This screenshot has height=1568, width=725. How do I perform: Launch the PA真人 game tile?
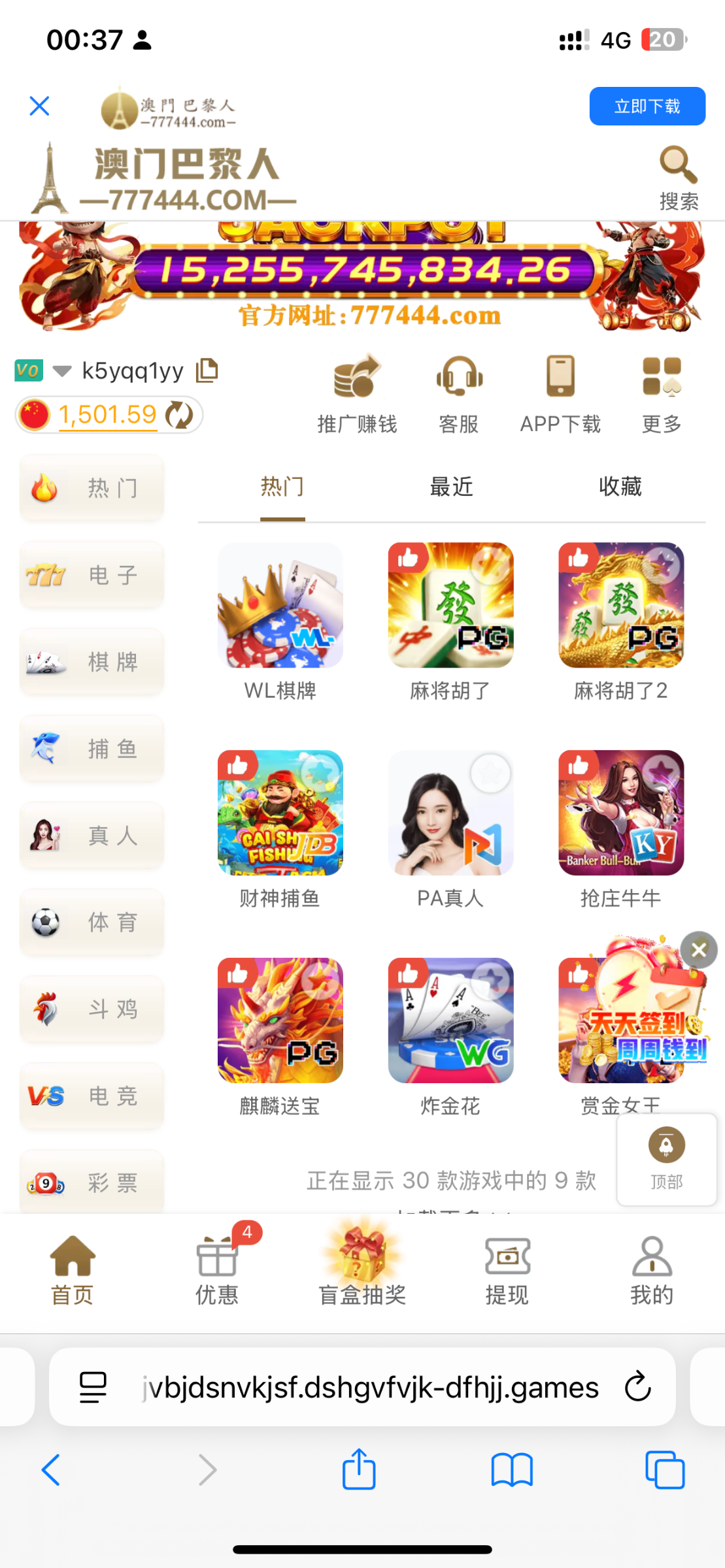(x=450, y=813)
